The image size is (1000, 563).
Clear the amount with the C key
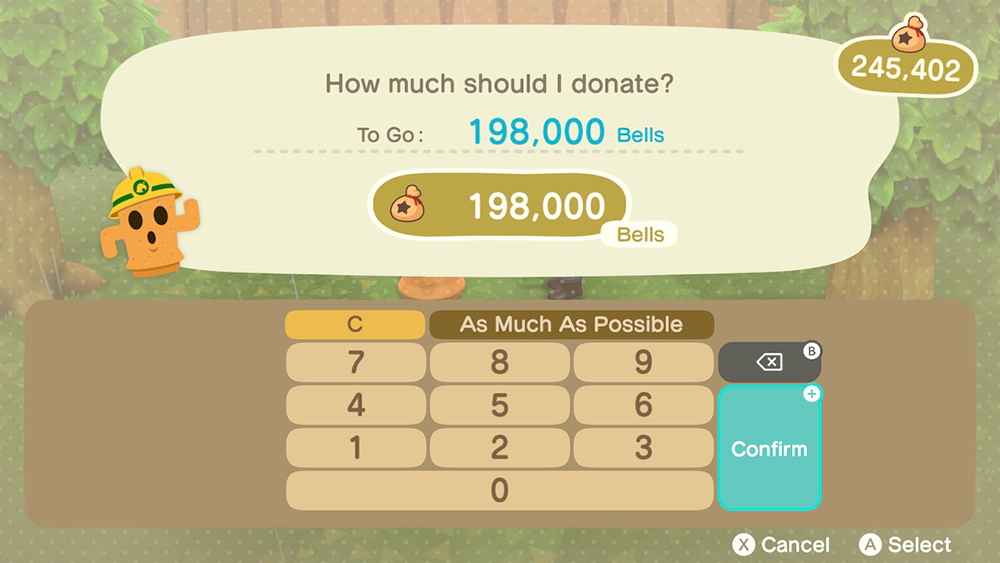[x=355, y=325]
